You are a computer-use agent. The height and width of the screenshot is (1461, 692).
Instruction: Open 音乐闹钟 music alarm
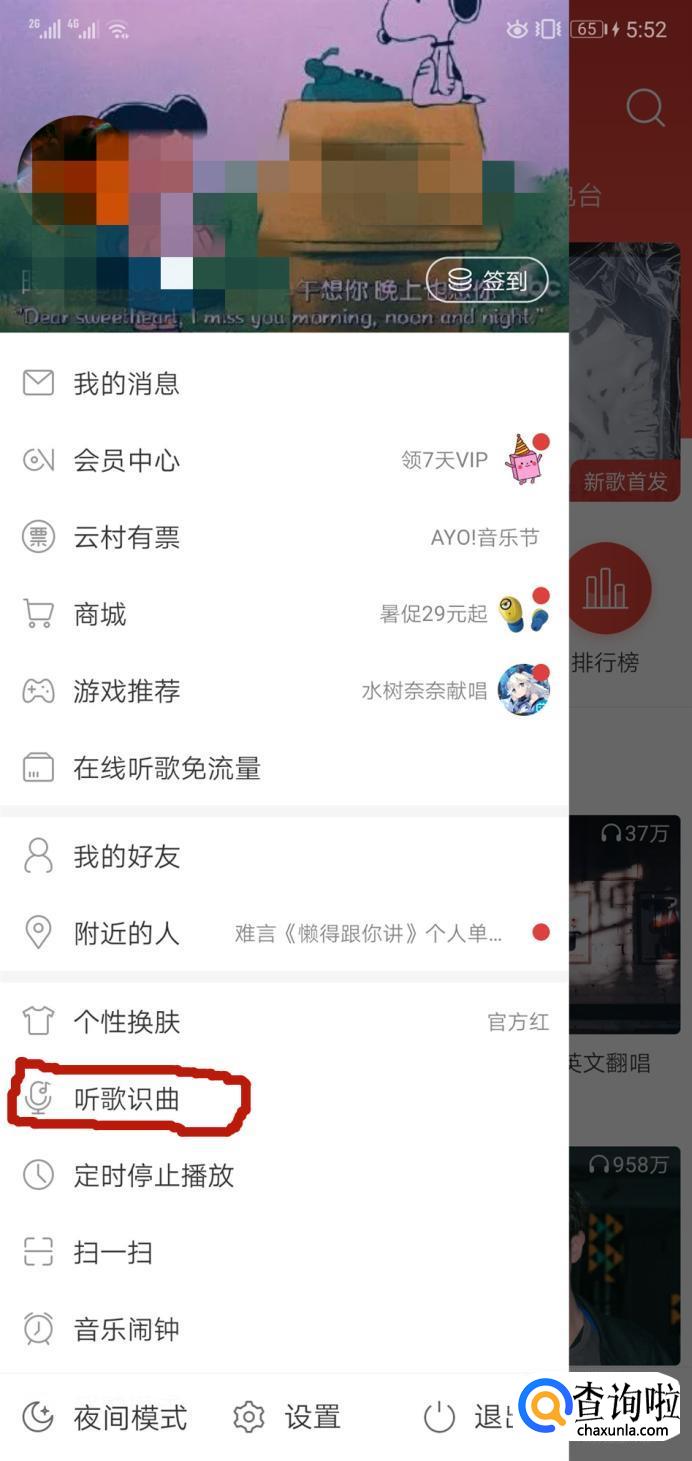coord(126,1329)
